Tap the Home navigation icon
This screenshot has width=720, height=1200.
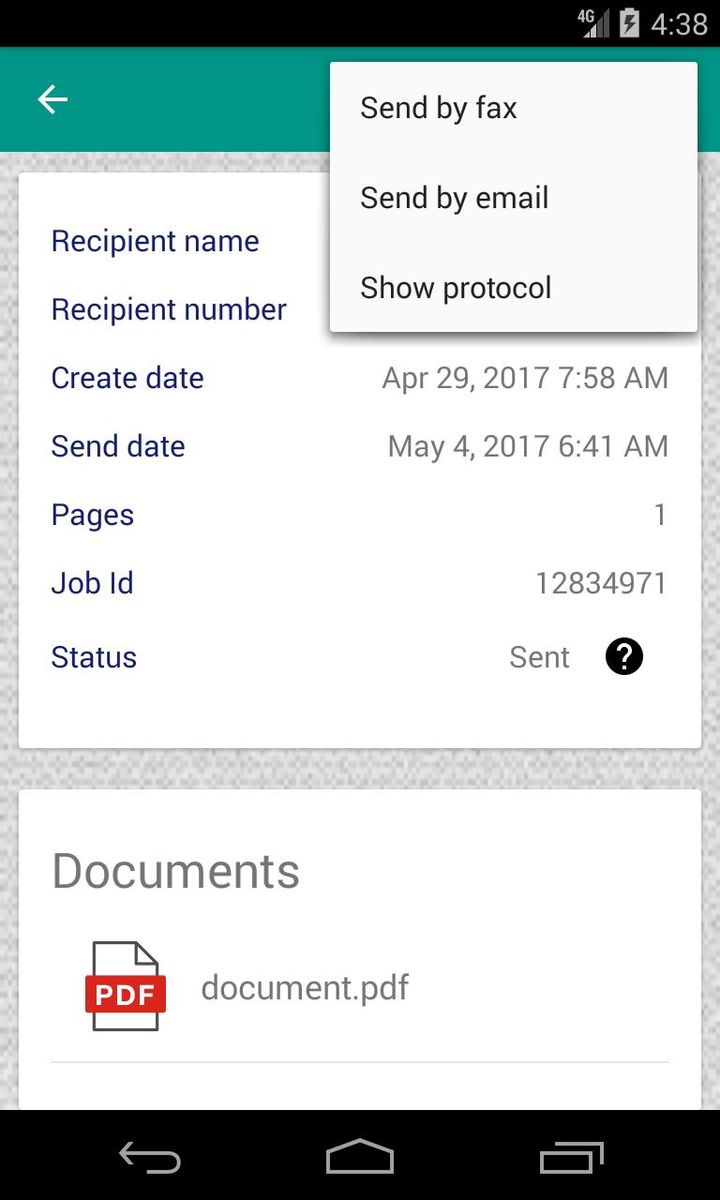[359, 1157]
